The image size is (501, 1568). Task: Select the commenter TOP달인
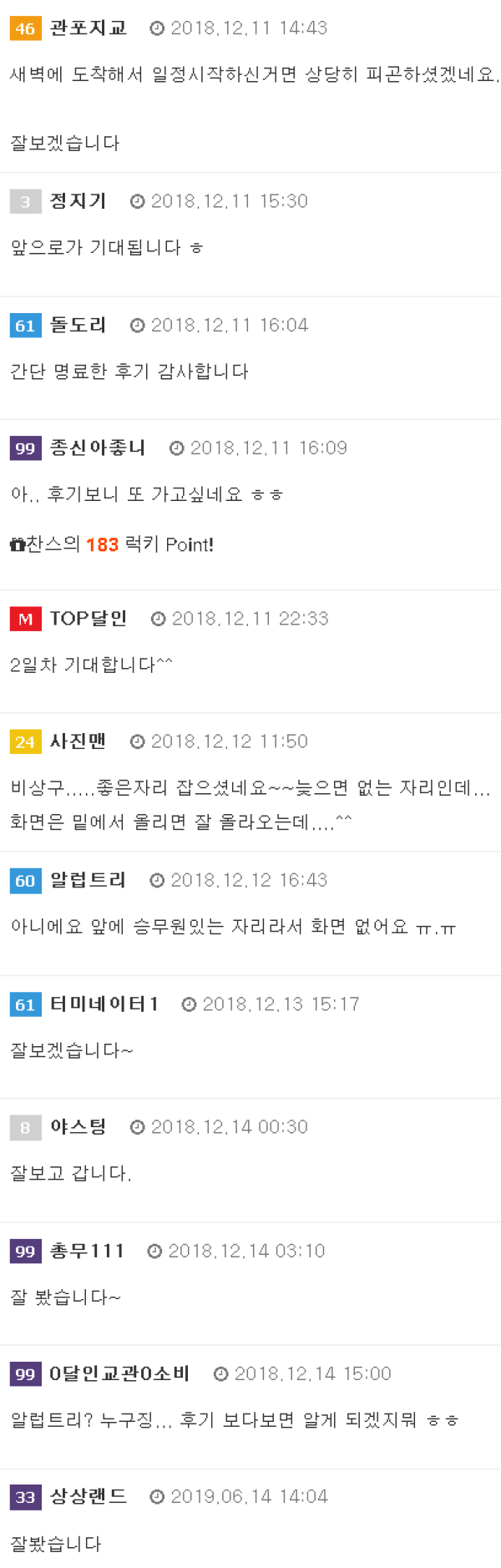pos(88,619)
